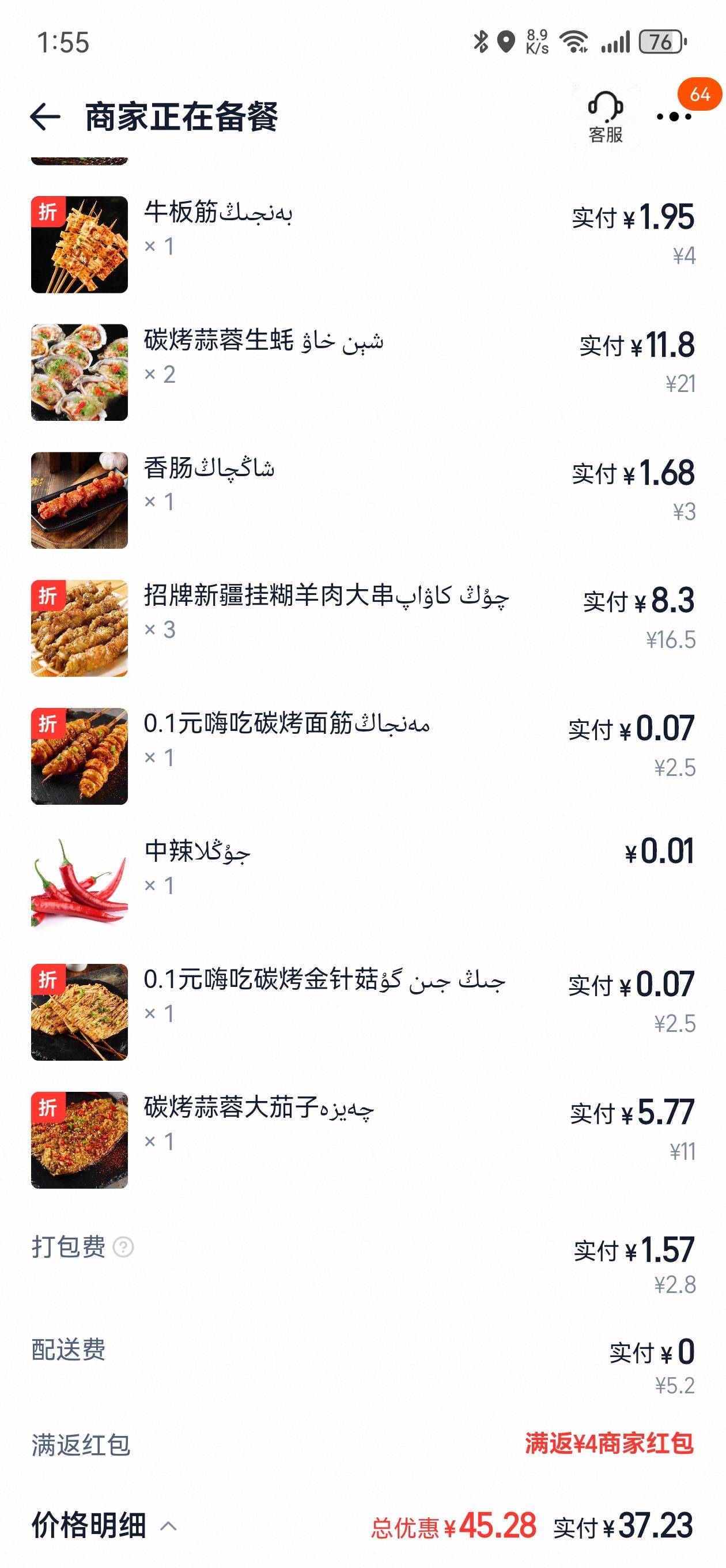Show the 打包费 help info
Screen dimensions: 726x1568
[123, 1247]
